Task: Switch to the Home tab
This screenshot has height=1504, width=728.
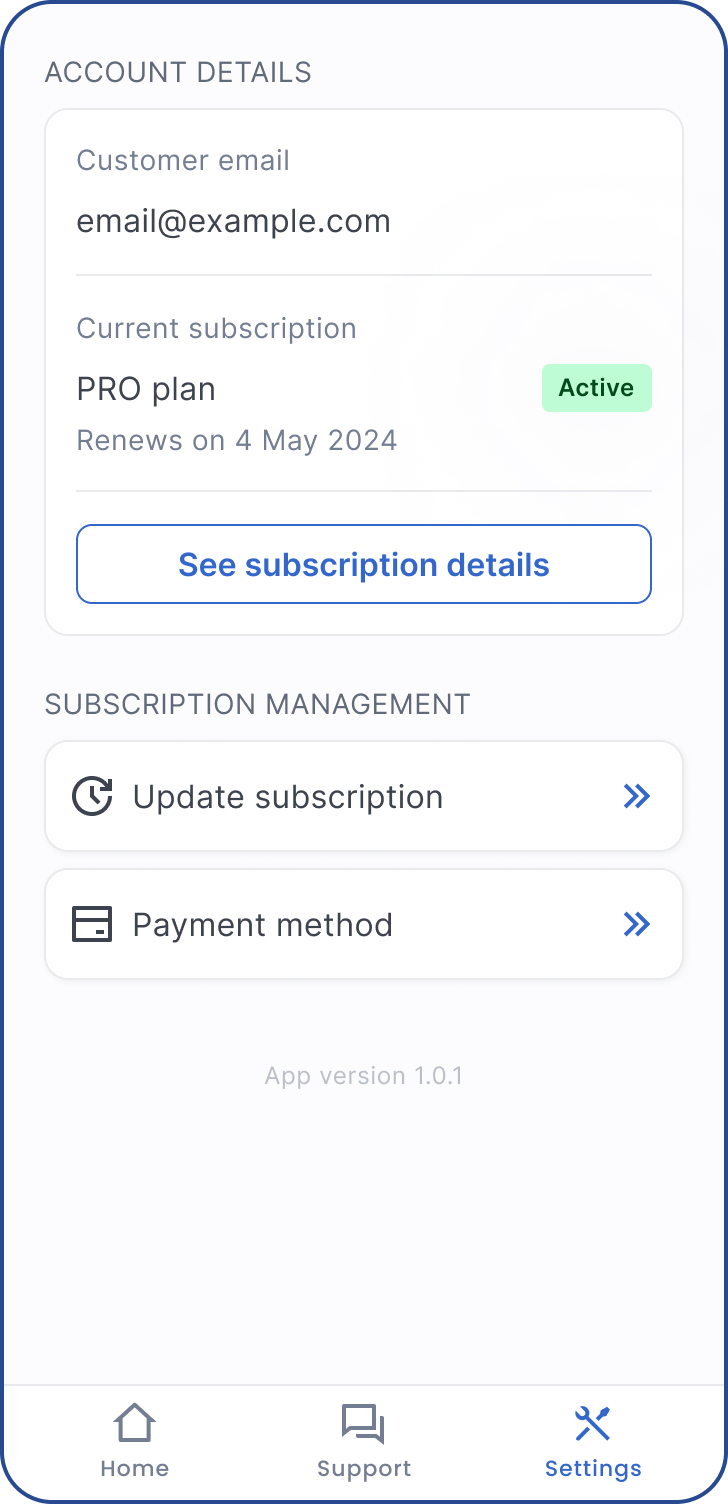Action: (x=135, y=1440)
